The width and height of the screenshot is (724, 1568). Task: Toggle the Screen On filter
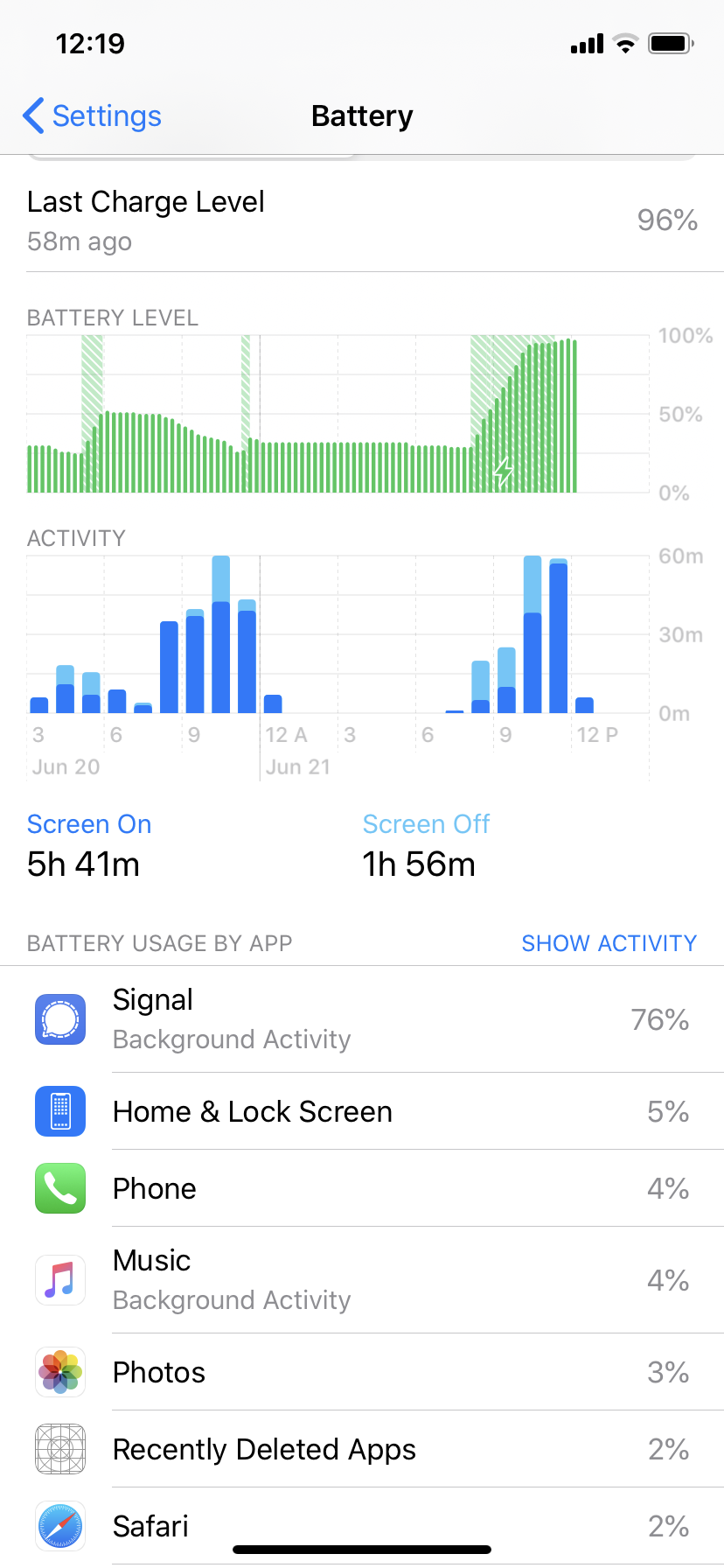pyautogui.click(x=88, y=823)
